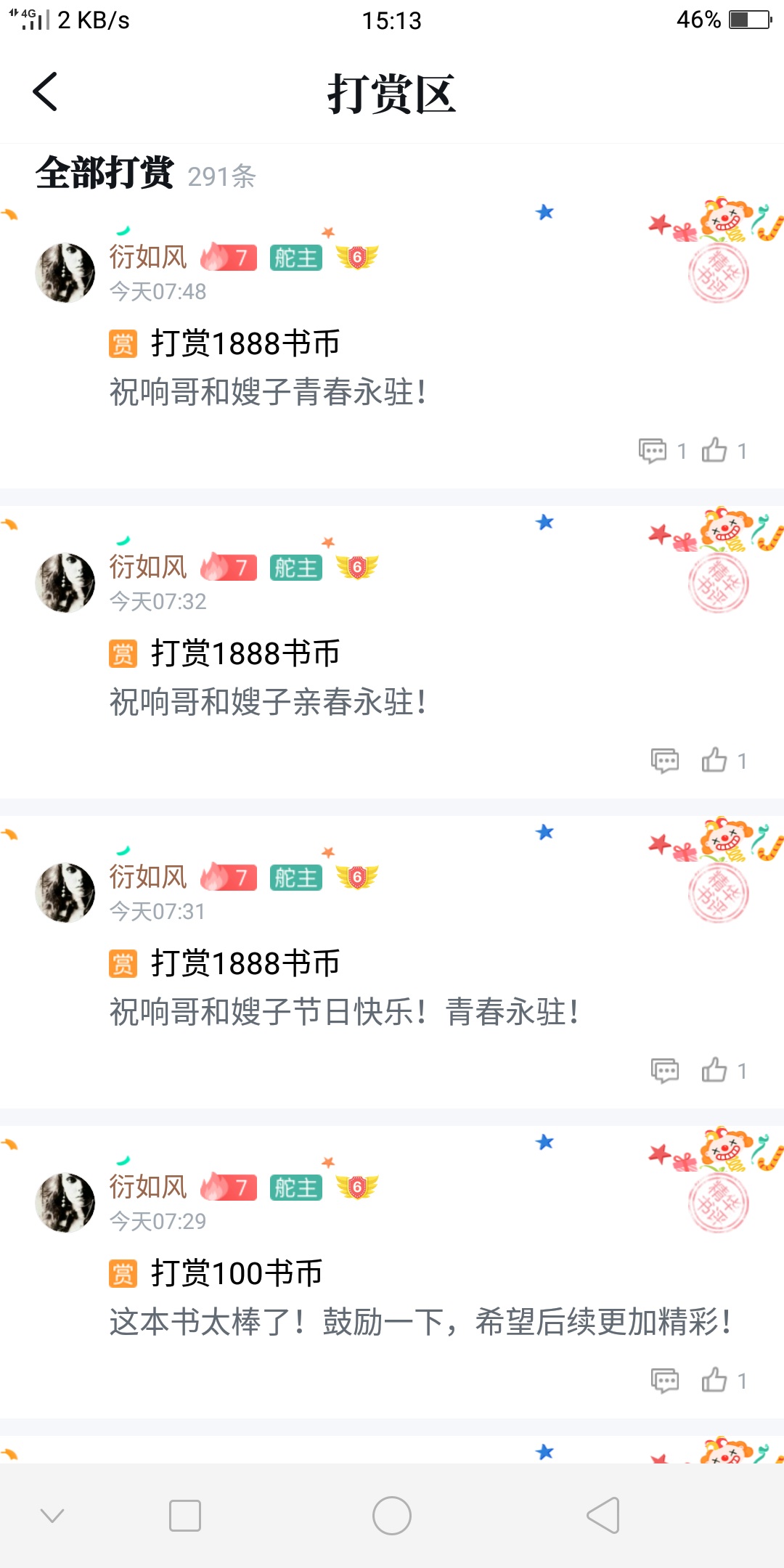Open comments on the 07:48 reward post
The image size is (784, 1568).
point(653,451)
